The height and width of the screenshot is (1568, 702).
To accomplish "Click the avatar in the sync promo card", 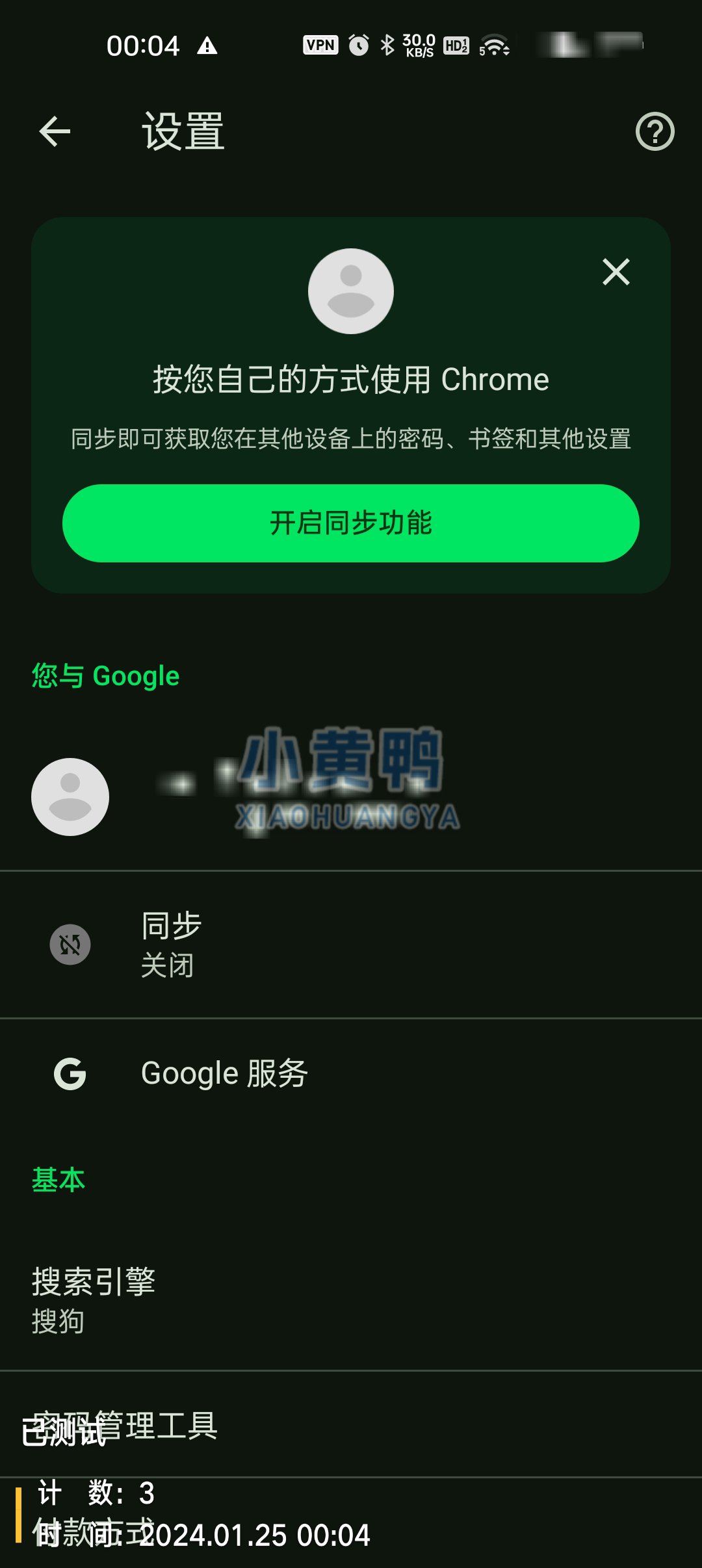I will pyautogui.click(x=350, y=291).
